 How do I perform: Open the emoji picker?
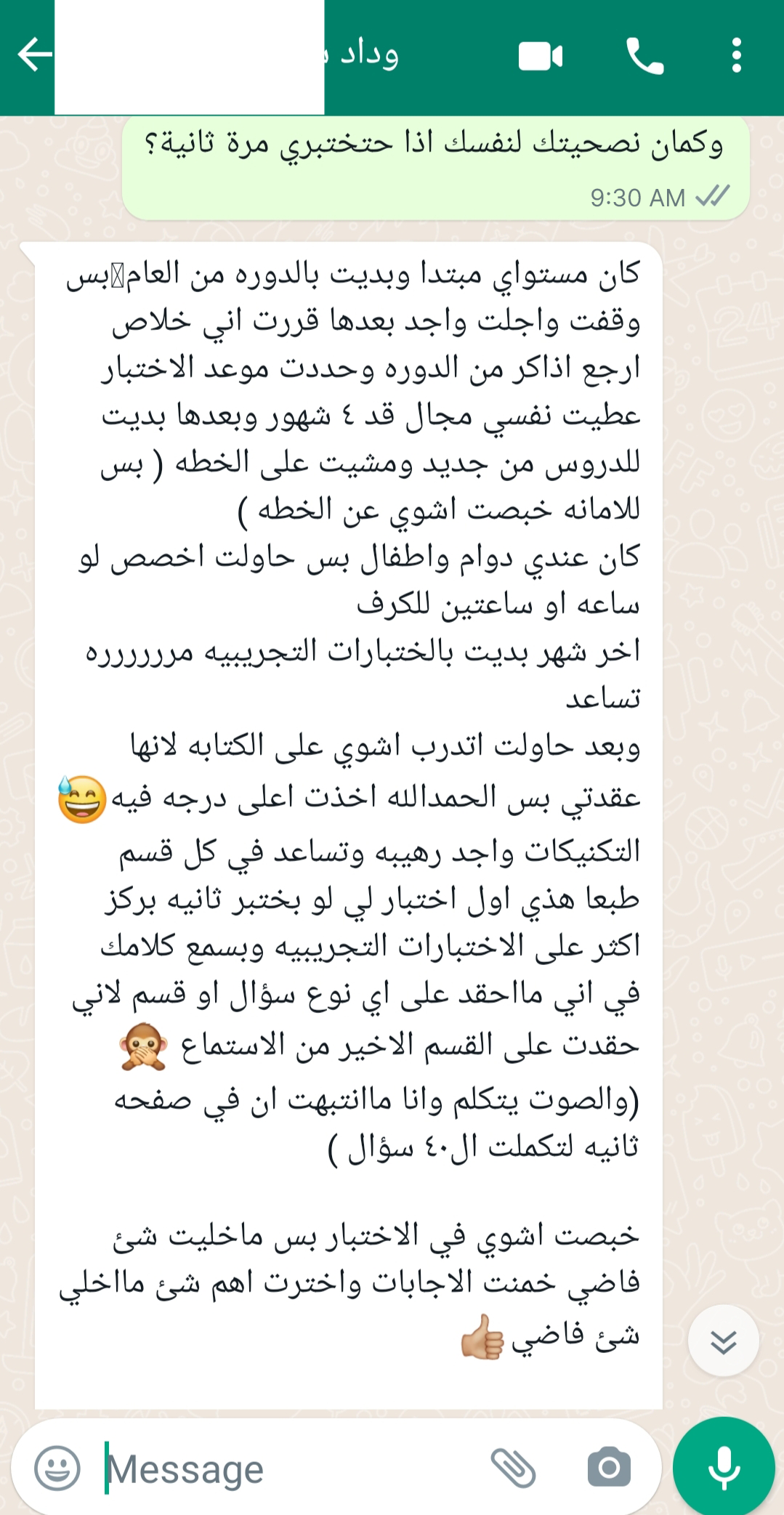coord(57,1468)
